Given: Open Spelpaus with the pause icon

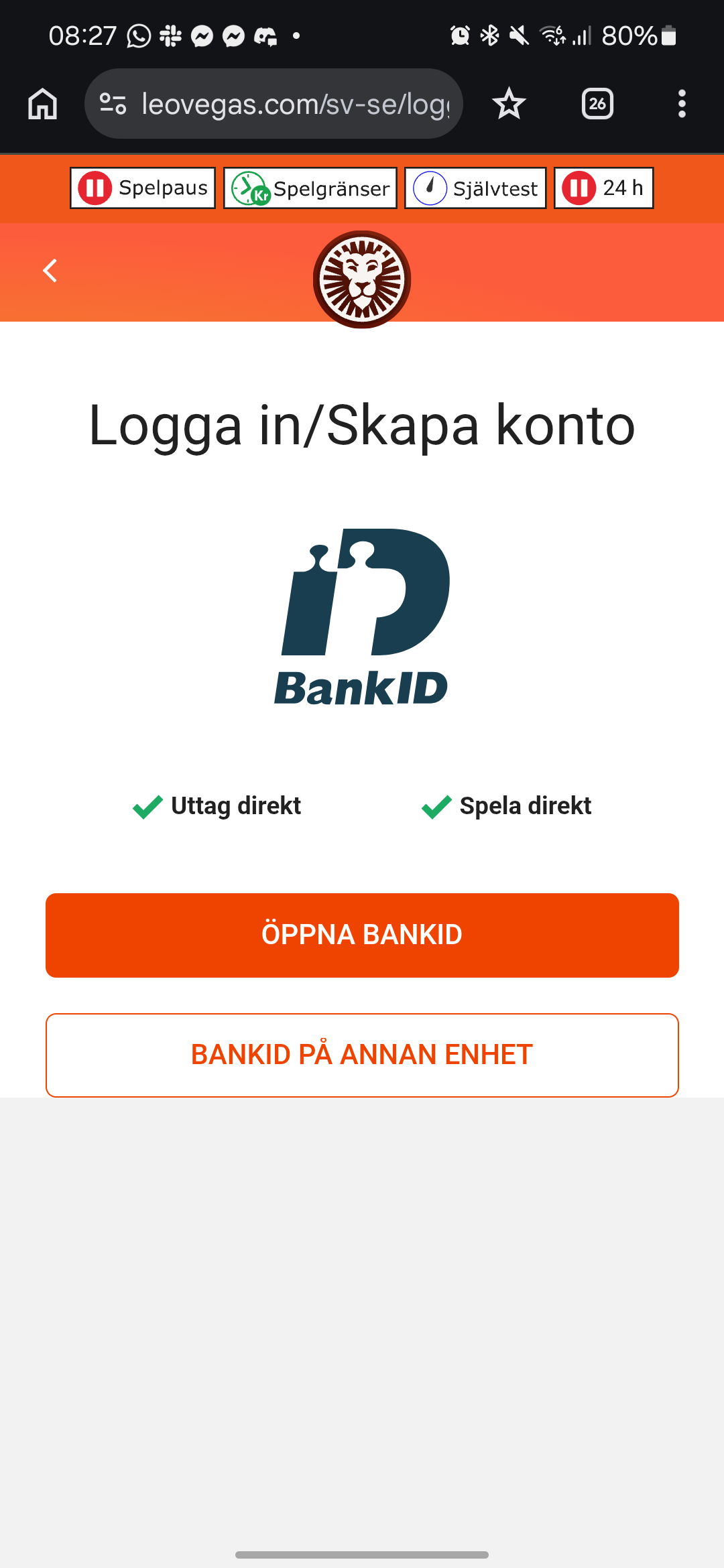Looking at the screenshot, I should [95, 188].
